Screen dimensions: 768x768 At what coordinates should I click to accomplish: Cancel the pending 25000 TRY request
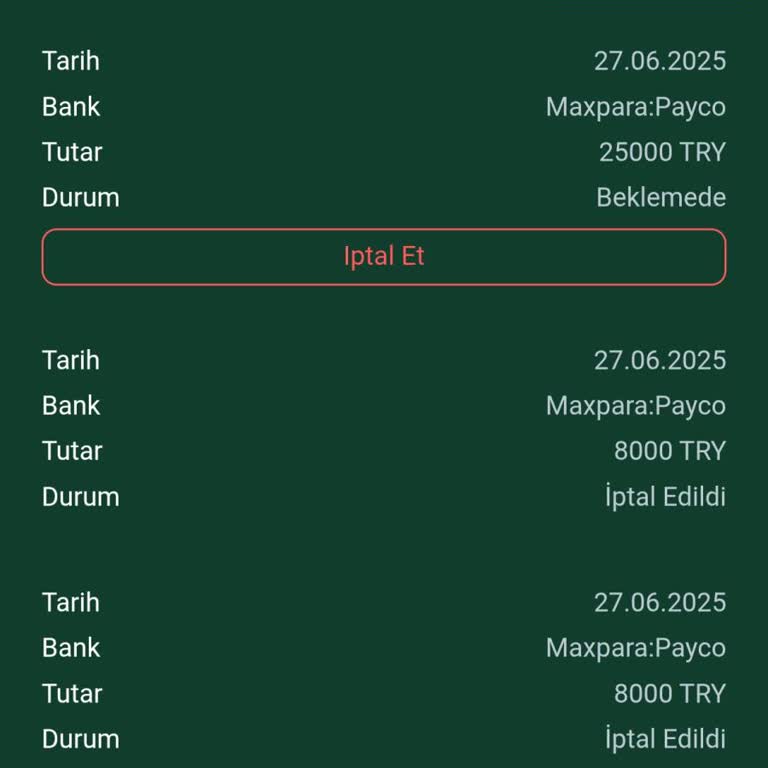384,257
